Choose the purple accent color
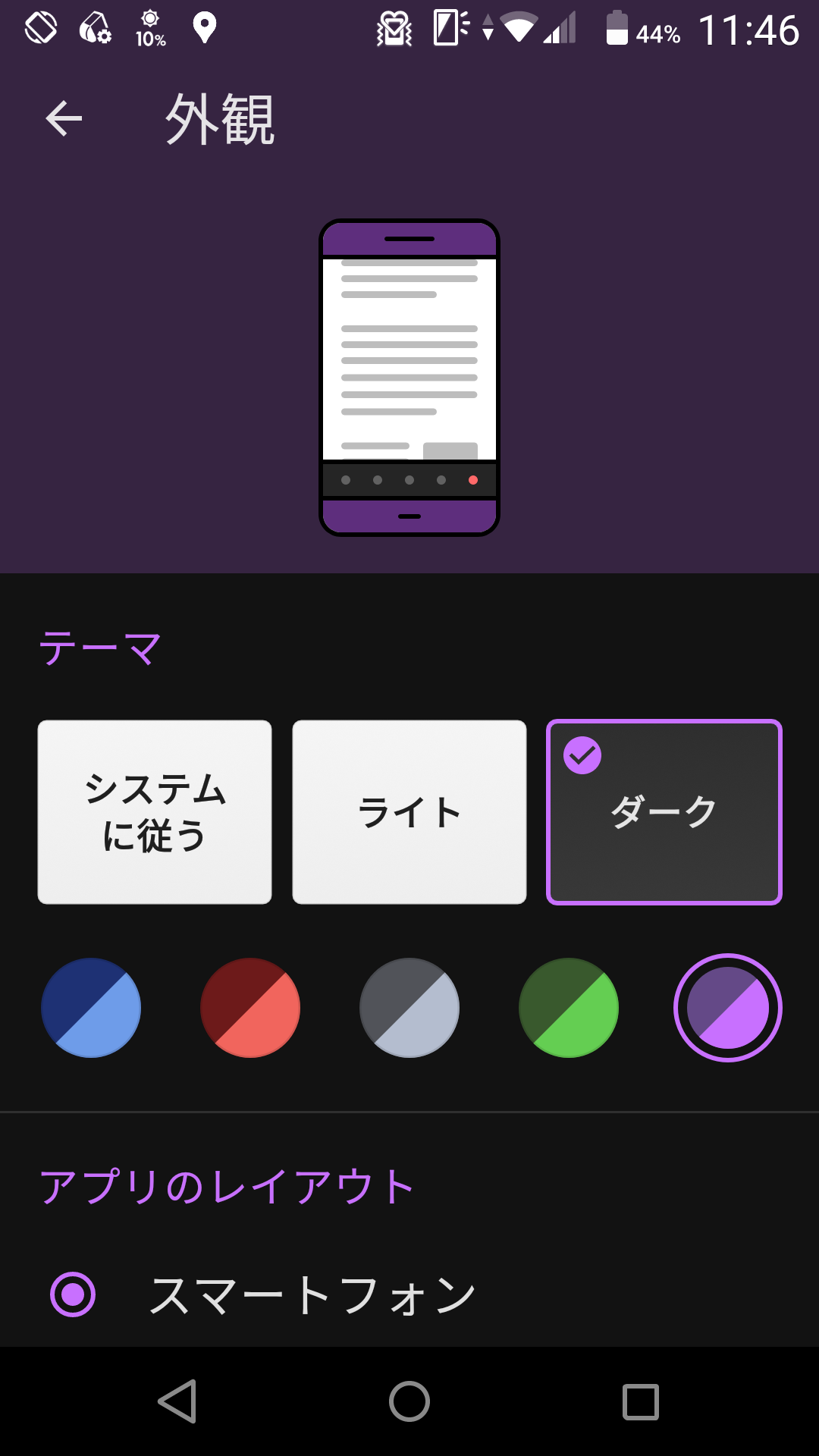Viewport: 819px width, 1456px height. pos(728,1008)
